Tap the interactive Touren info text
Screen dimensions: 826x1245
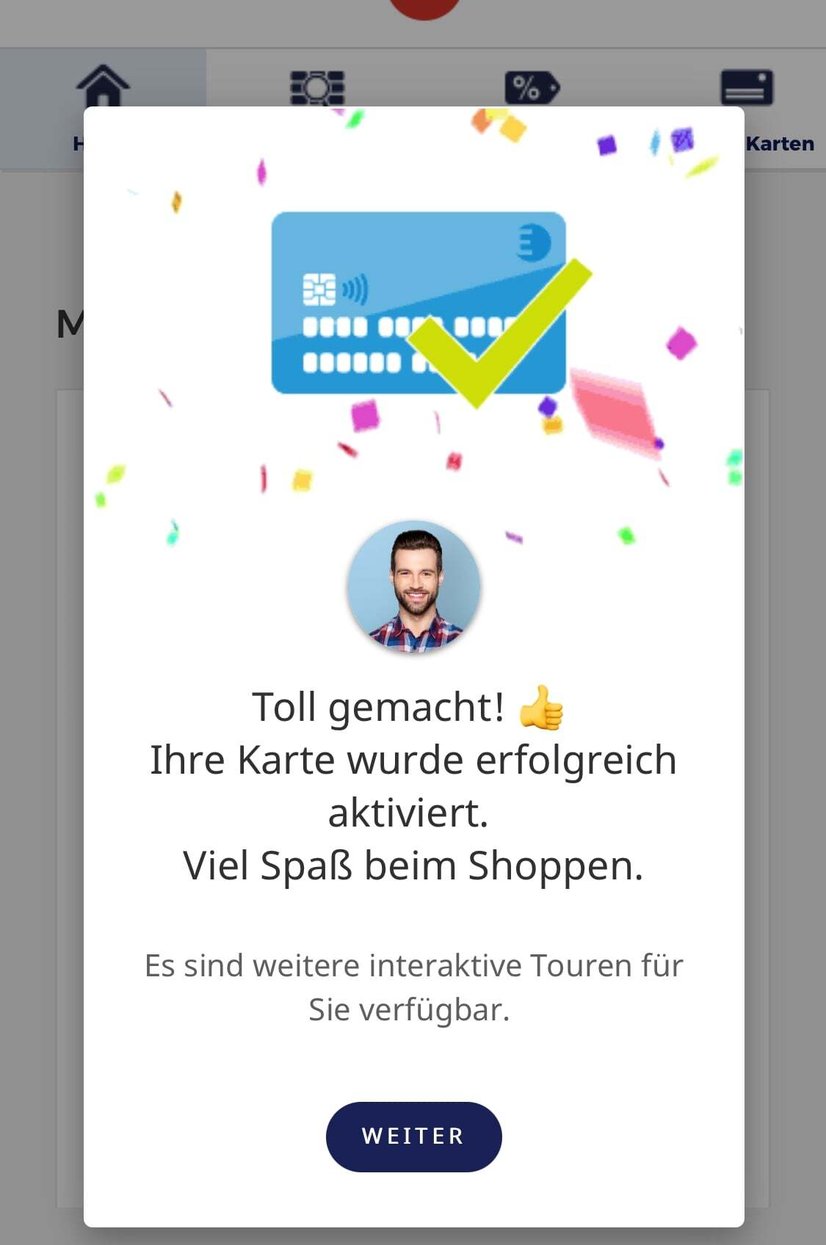click(x=413, y=988)
